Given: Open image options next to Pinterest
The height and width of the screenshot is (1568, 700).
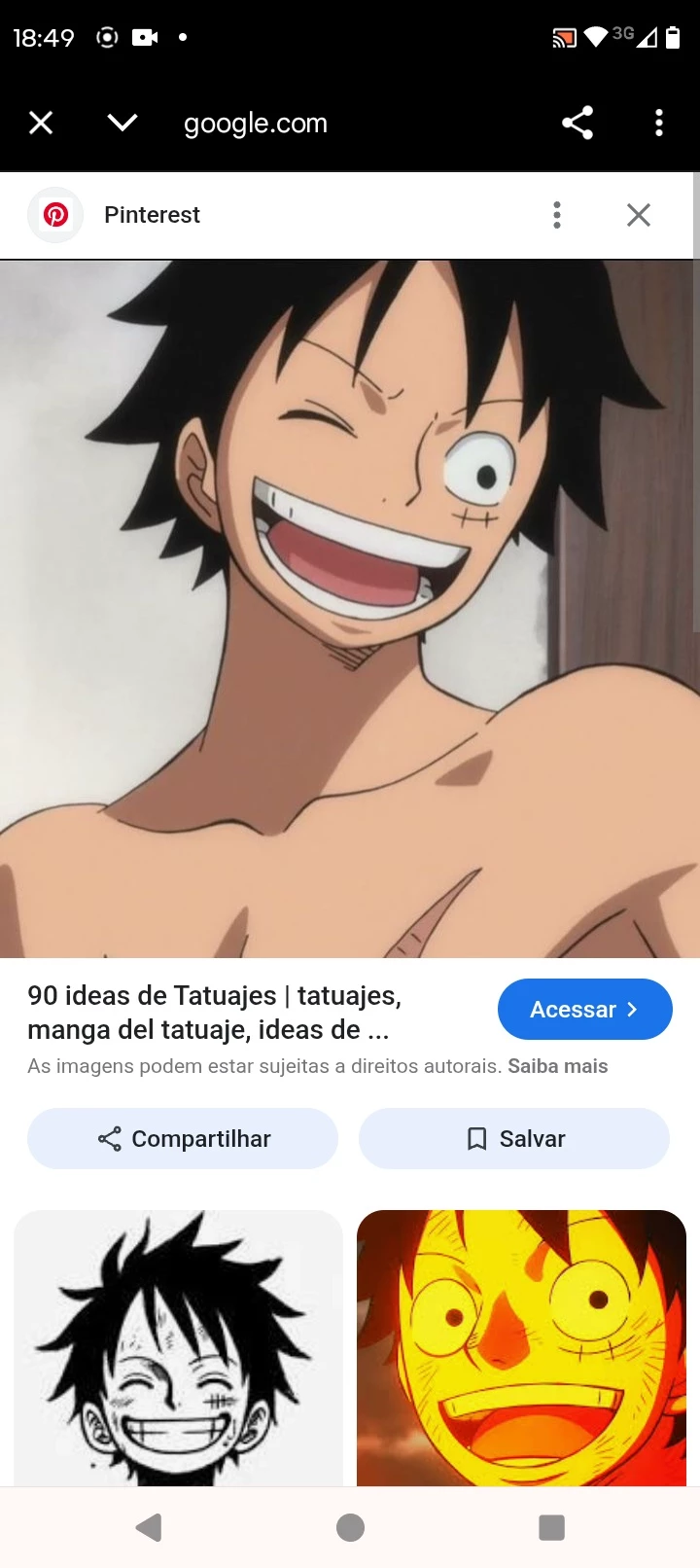Looking at the screenshot, I should pyautogui.click(x=557, y=215).
